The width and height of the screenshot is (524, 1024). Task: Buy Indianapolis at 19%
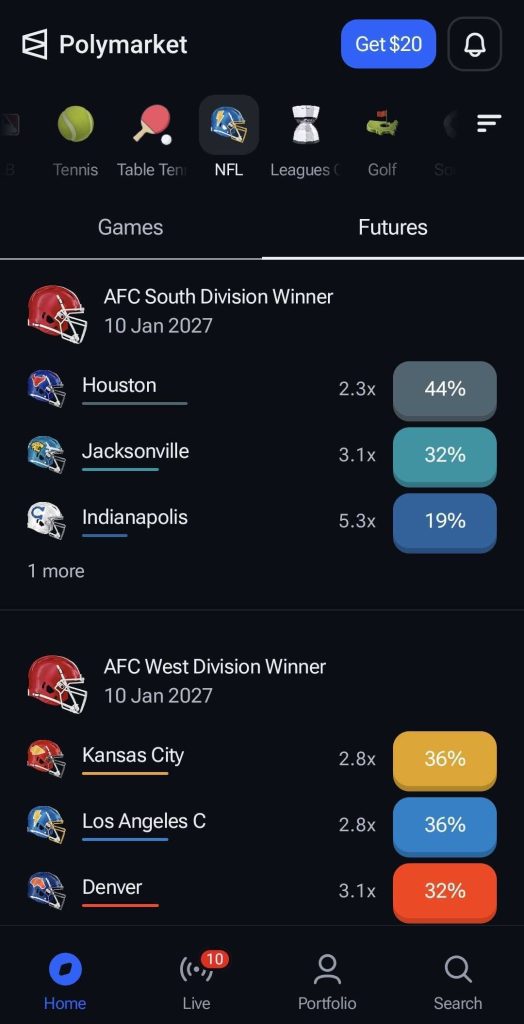point(445,522)
